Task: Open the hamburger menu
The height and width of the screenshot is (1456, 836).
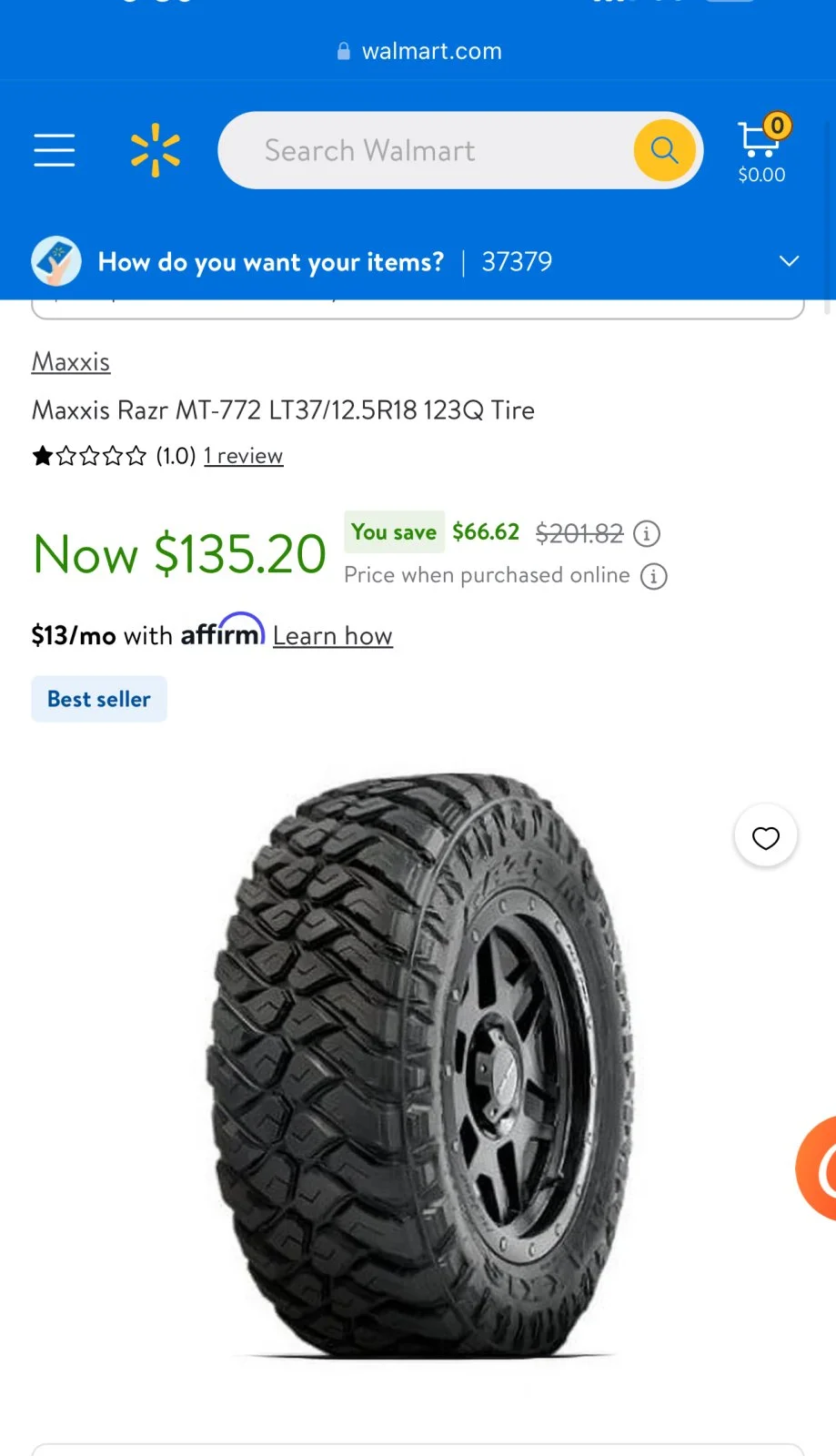Action: tap(55, 150)
